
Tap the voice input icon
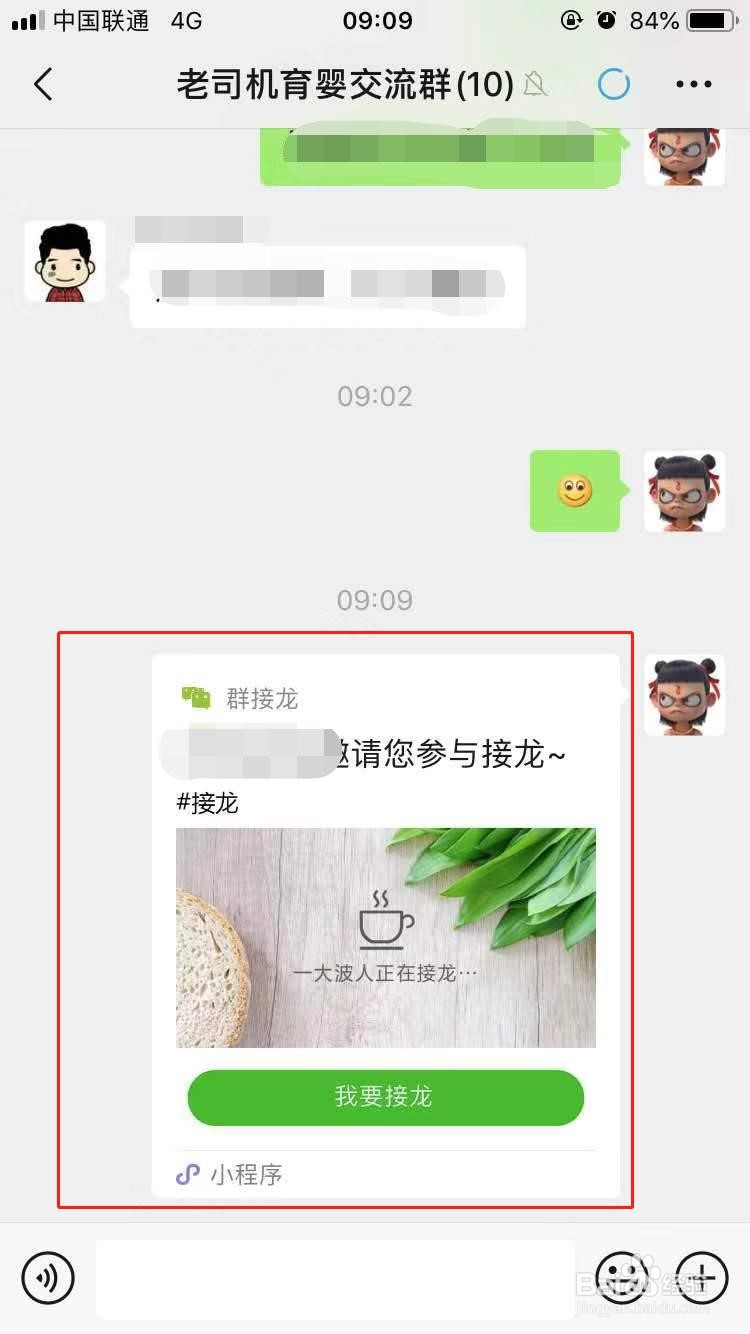pos(49,1277)
